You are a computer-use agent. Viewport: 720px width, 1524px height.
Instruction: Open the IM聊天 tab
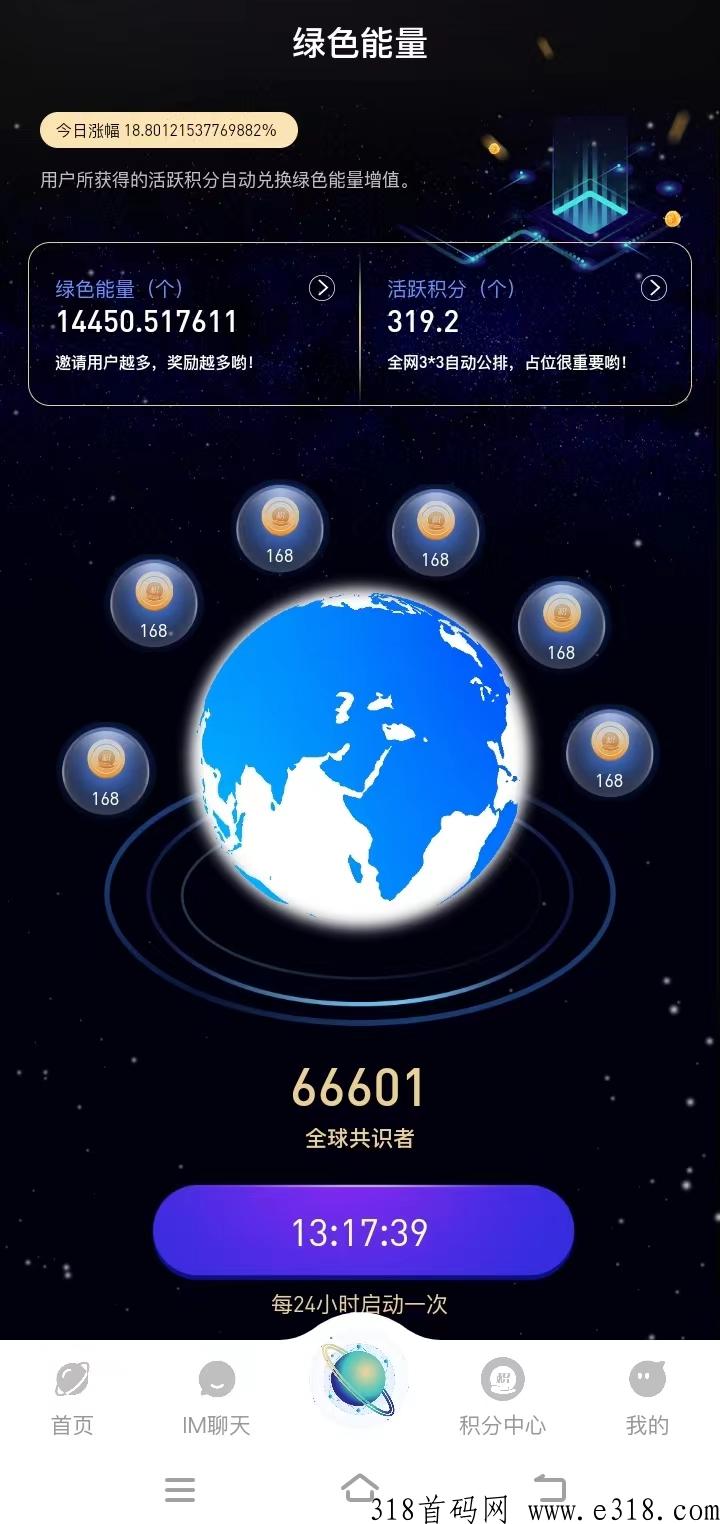216,1396
